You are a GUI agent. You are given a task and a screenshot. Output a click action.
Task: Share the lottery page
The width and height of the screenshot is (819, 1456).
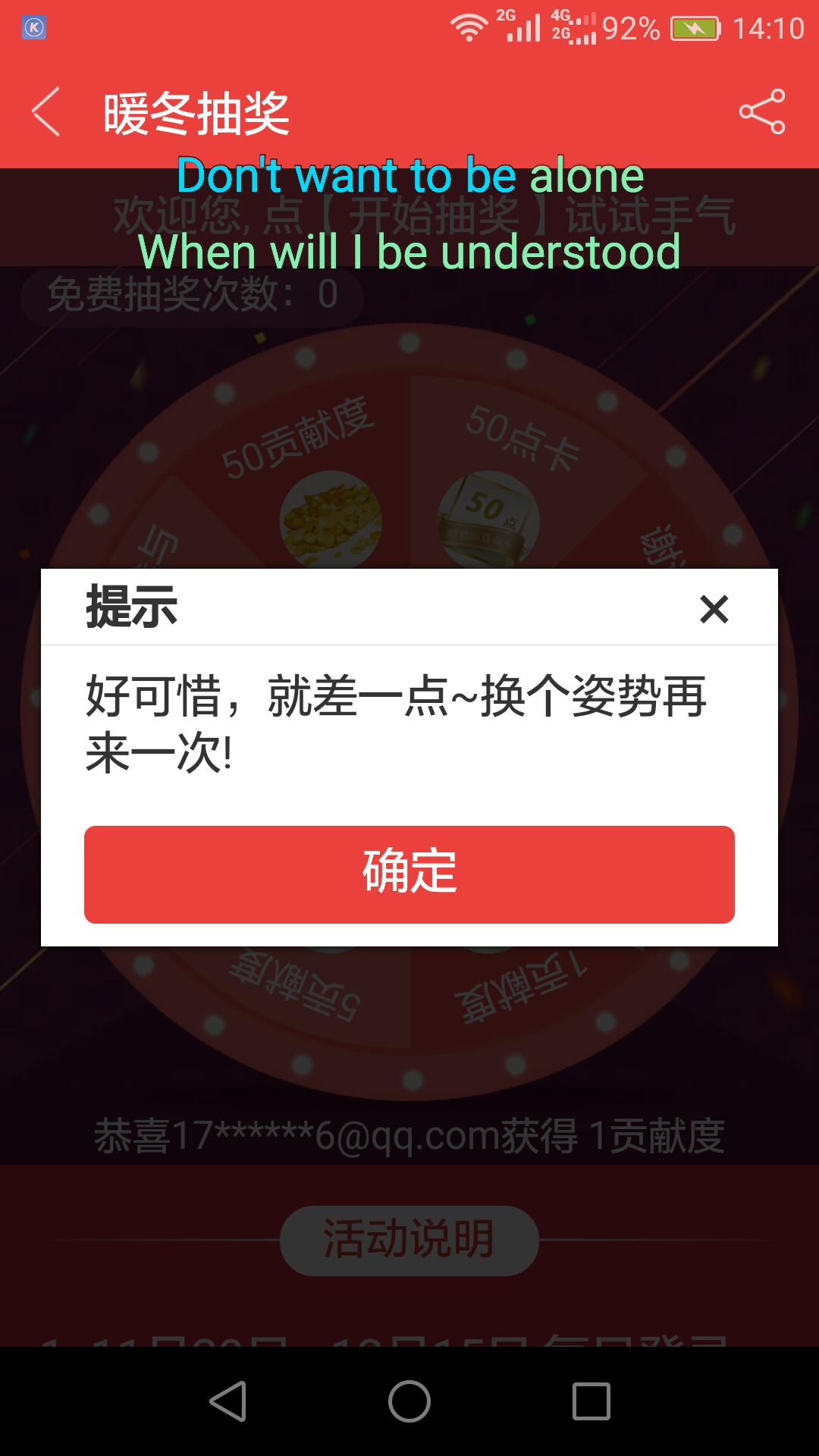coord(761,112)
